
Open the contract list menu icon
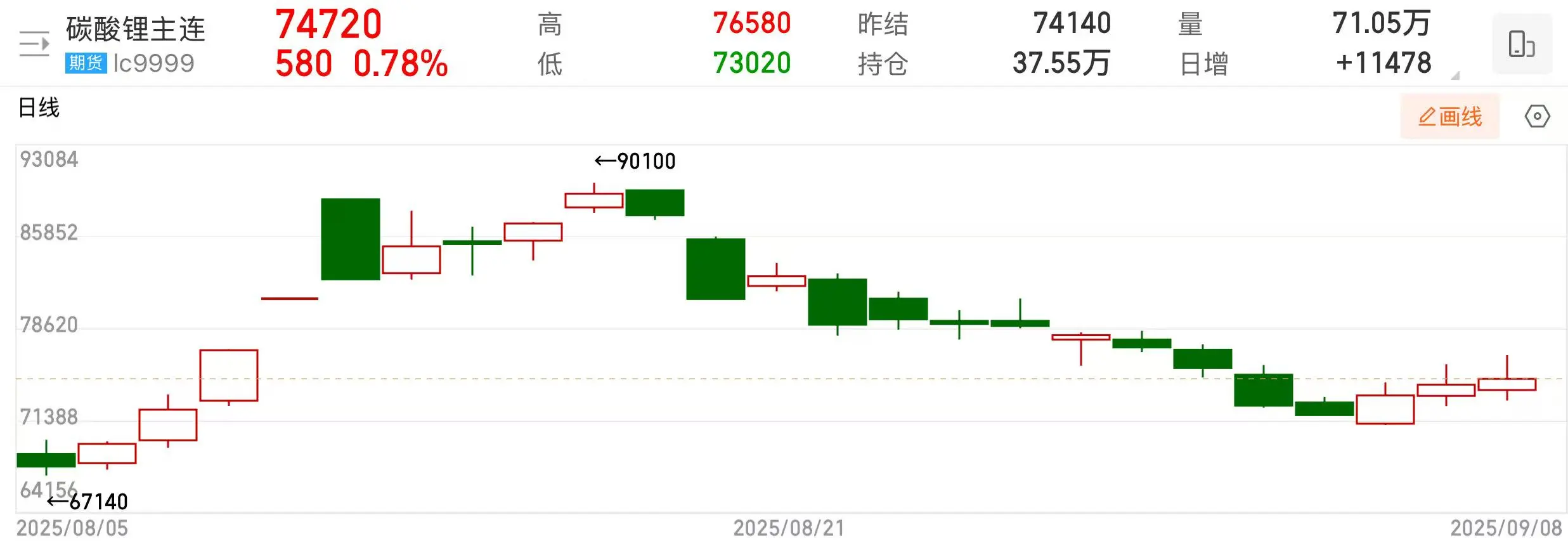[x=34, y=44]
